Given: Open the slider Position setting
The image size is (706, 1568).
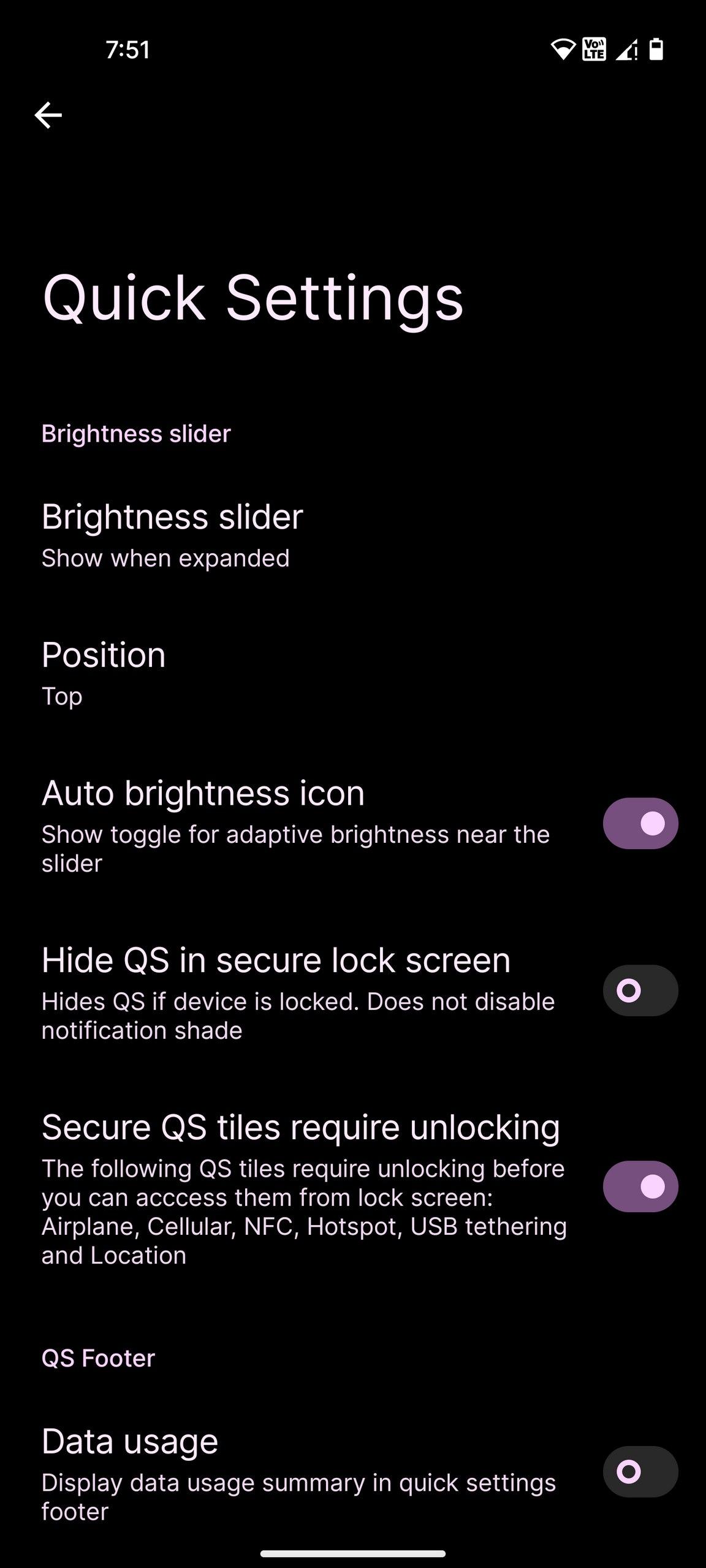Looking at the screenshot, I should click(x=104, y=672).
